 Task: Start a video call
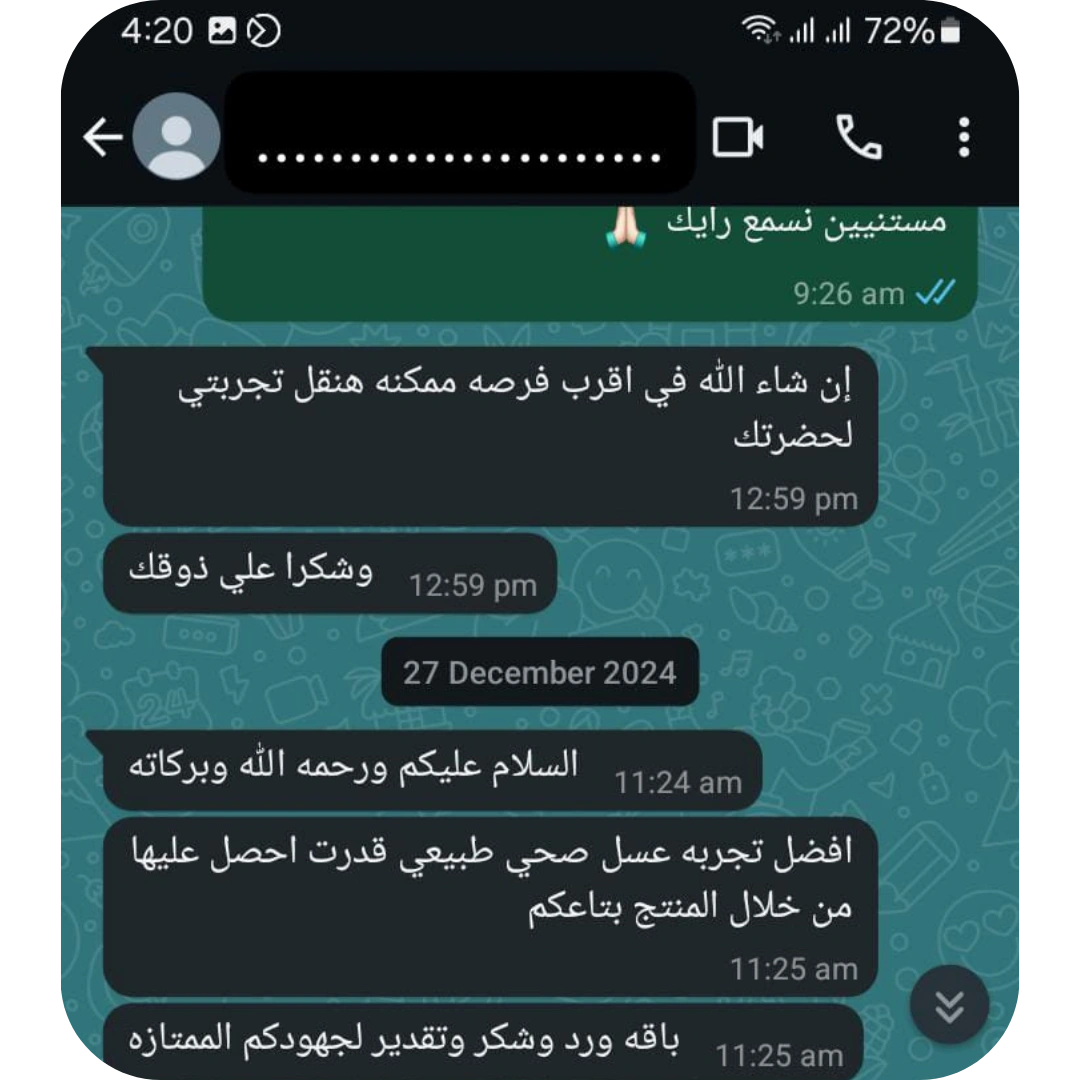click(738, 137)
